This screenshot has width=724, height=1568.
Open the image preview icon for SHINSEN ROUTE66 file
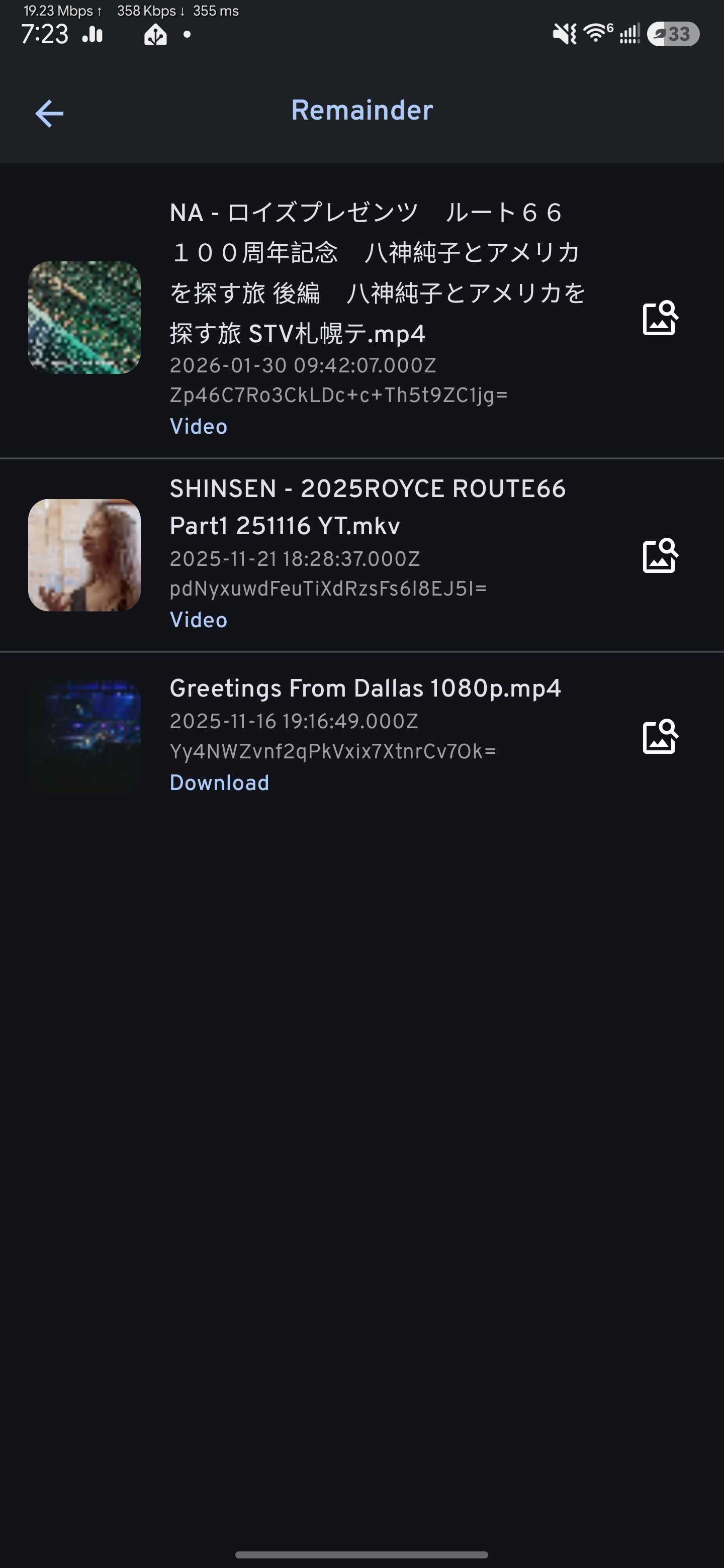[660, 556]
